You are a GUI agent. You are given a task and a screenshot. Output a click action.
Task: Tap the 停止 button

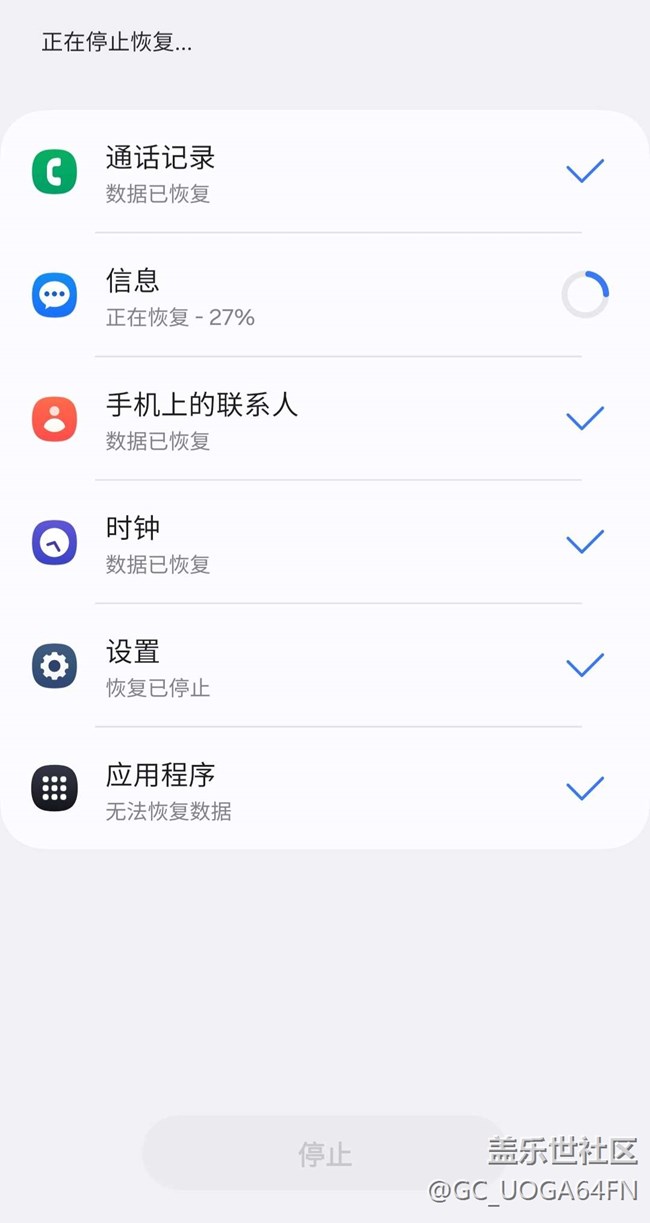point(324,1153)
